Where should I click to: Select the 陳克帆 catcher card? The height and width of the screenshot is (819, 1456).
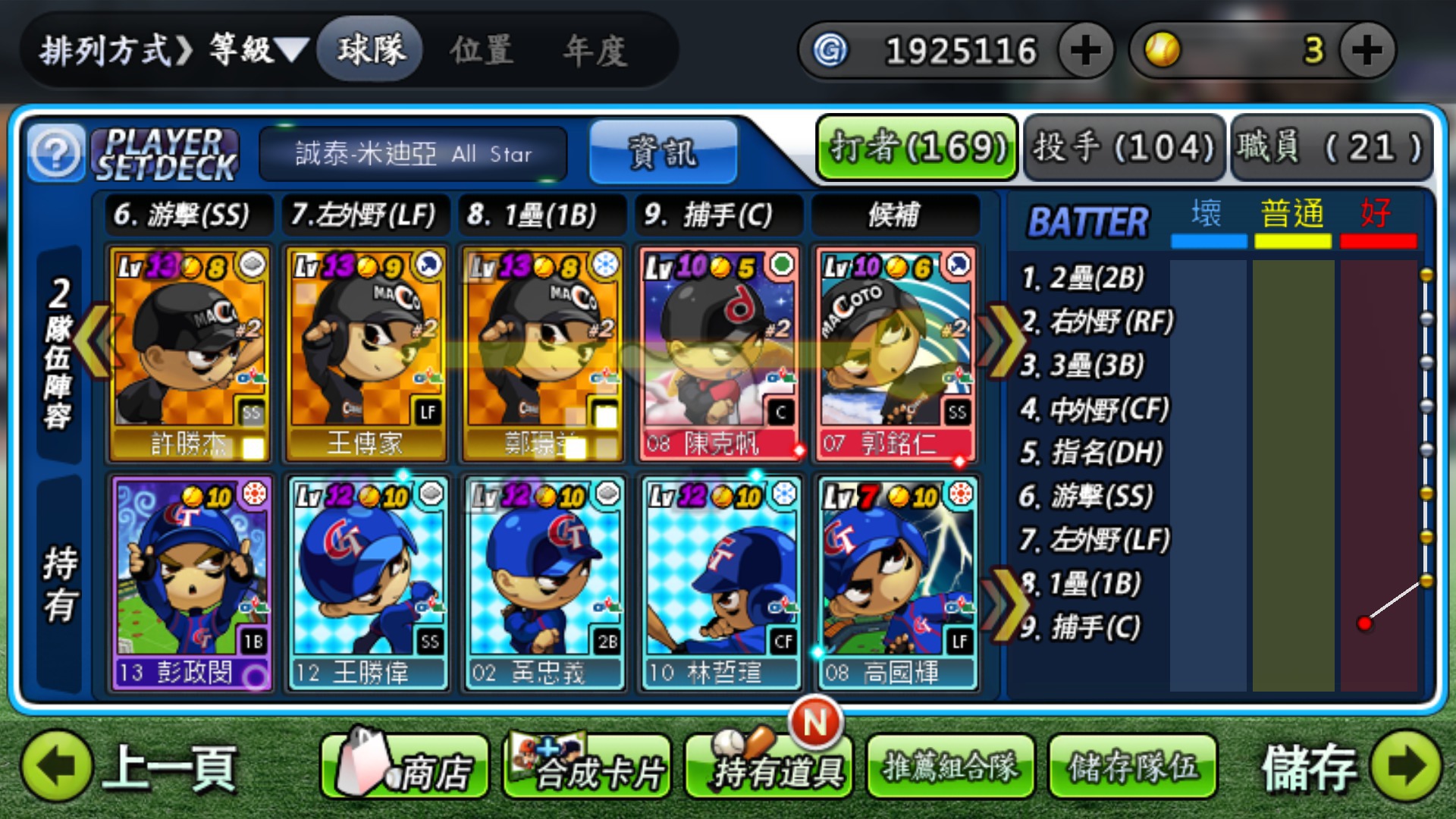(x=719, y=353)
